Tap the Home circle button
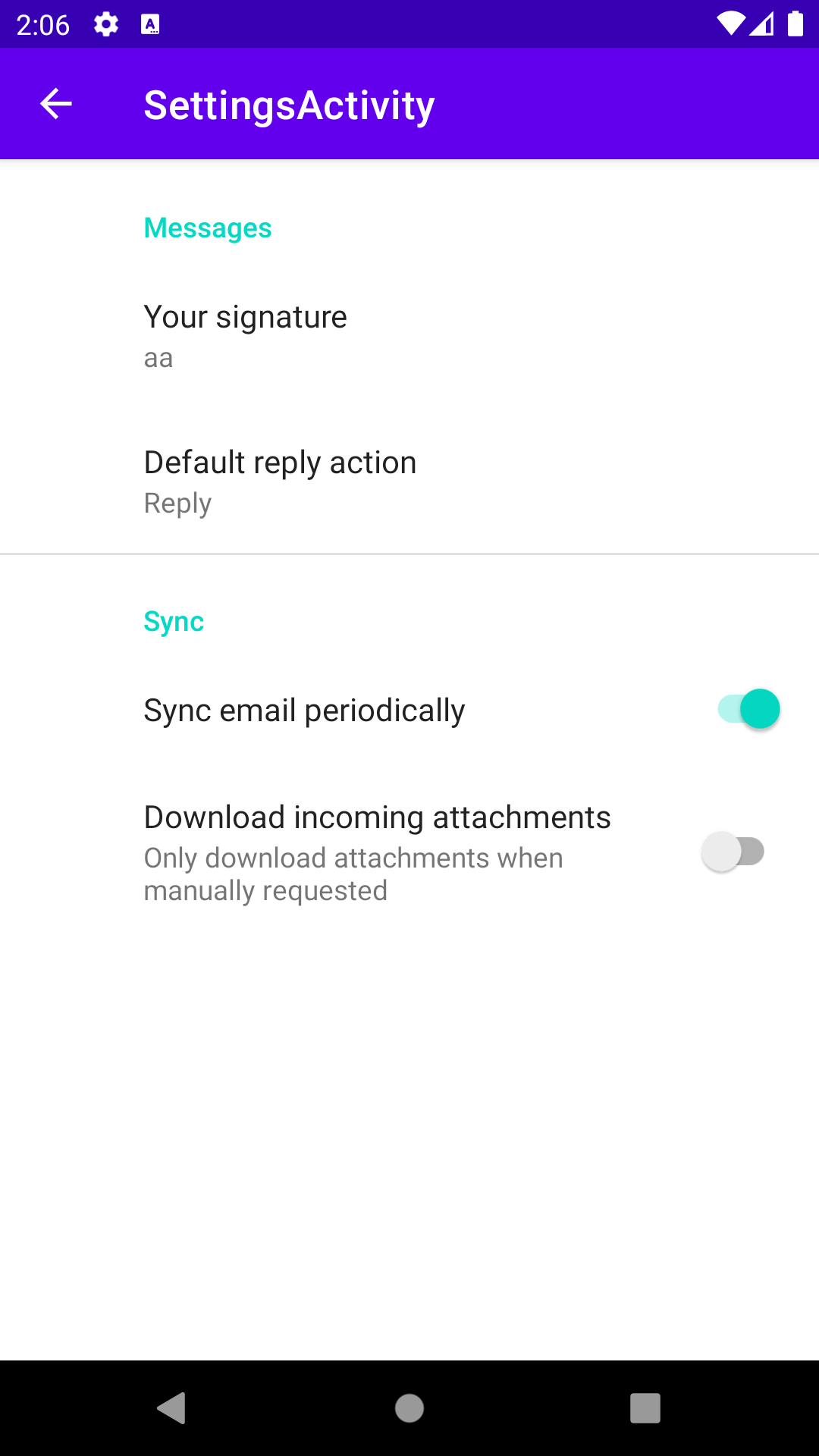The image size is (819, 1456). tap(409, 1408)
